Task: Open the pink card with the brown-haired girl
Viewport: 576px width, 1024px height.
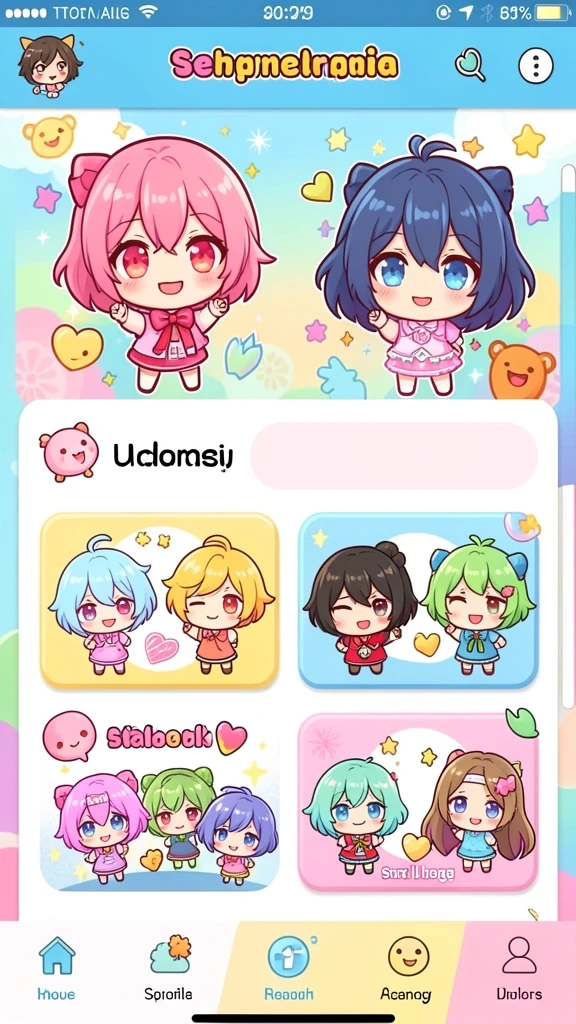Action: [419, 802]
